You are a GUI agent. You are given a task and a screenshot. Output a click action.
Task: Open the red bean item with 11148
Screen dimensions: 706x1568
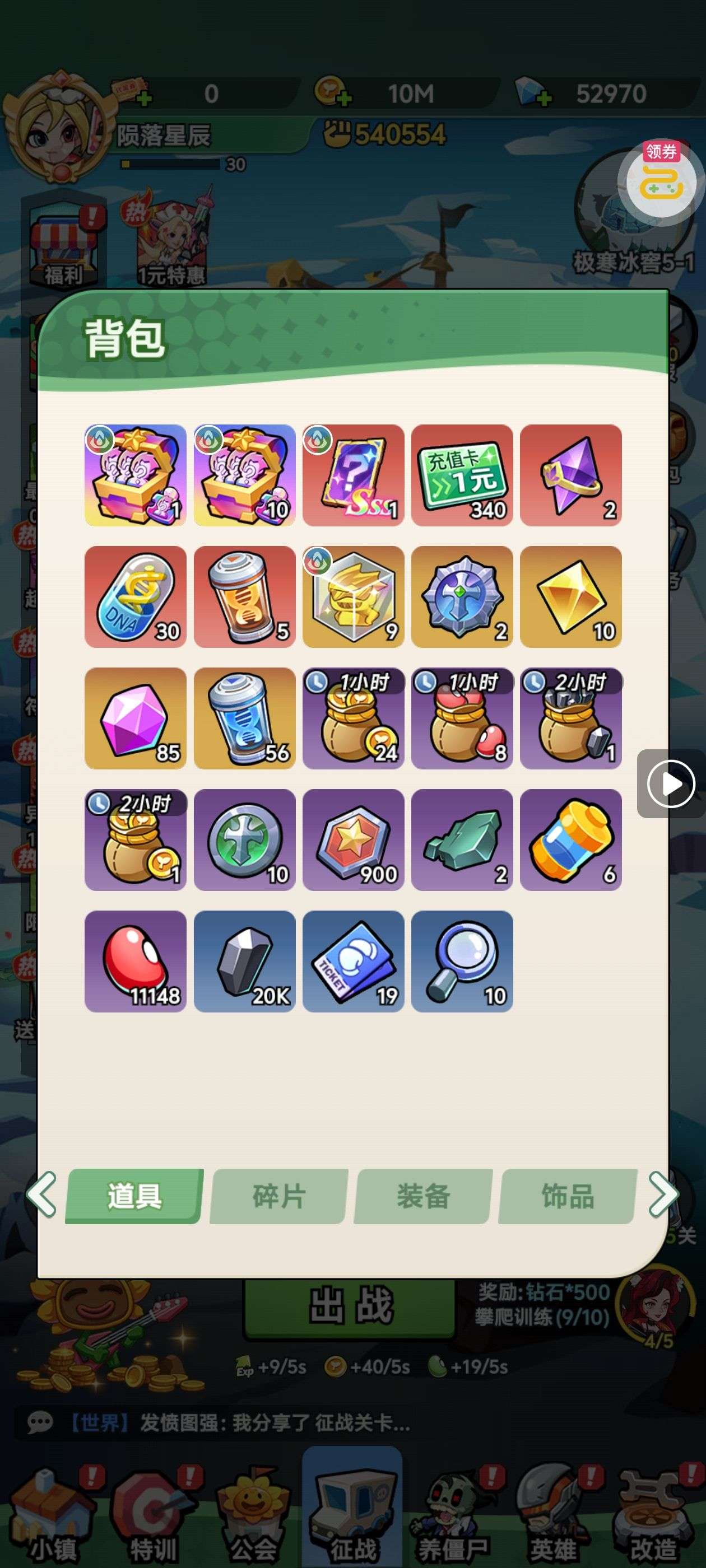135,961
